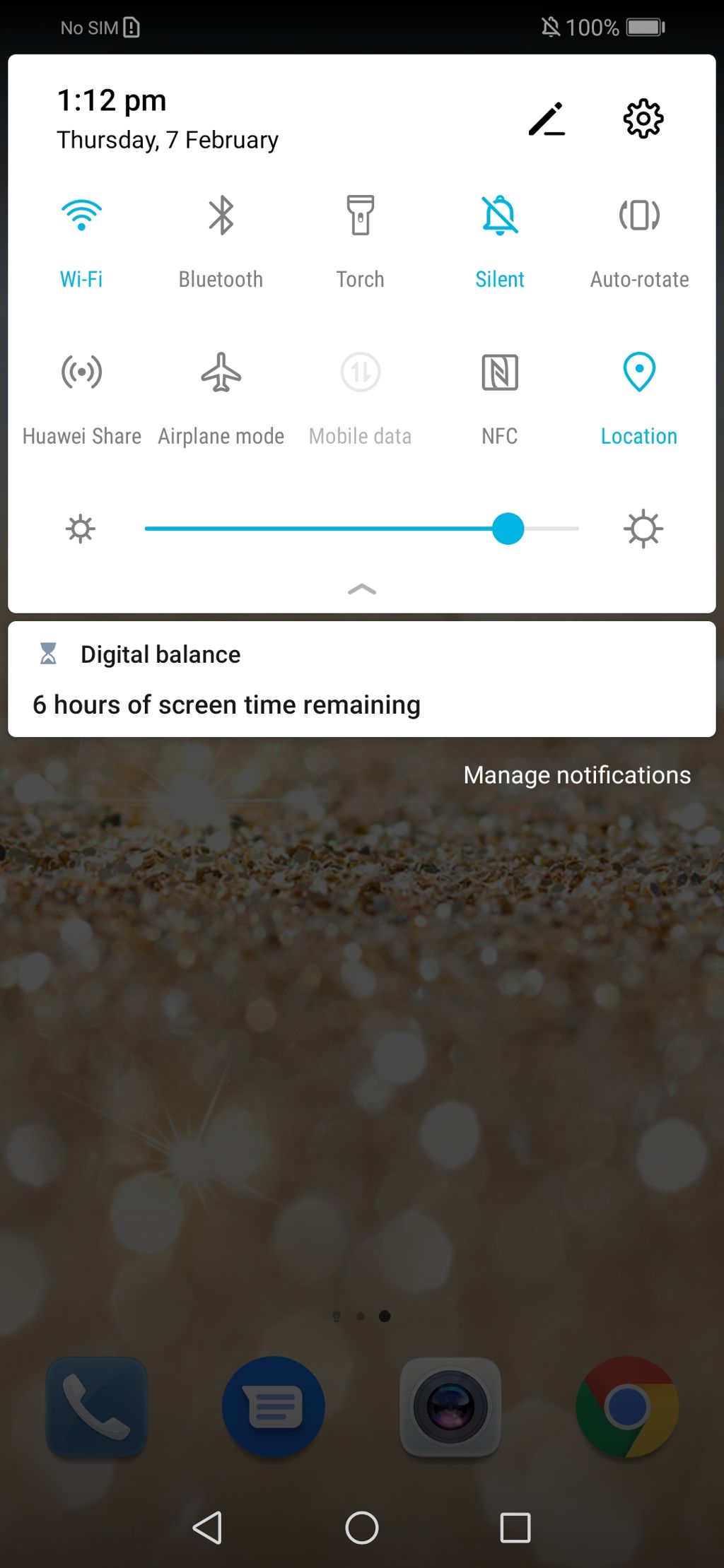This screenshot has height=1568, width=724.
Task: Go to home screen via navigation bar
Action: 361,1528
